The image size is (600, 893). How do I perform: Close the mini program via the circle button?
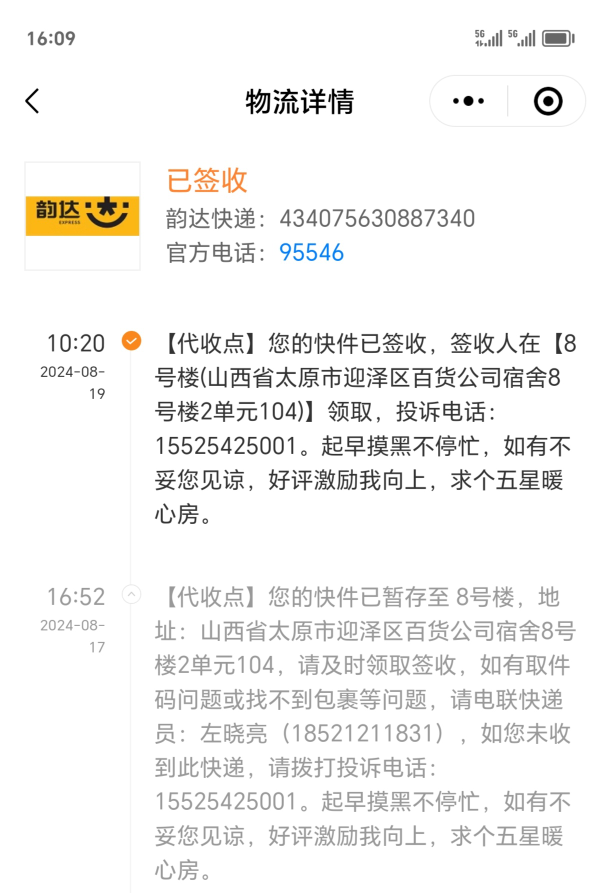[x=547, y=101]
